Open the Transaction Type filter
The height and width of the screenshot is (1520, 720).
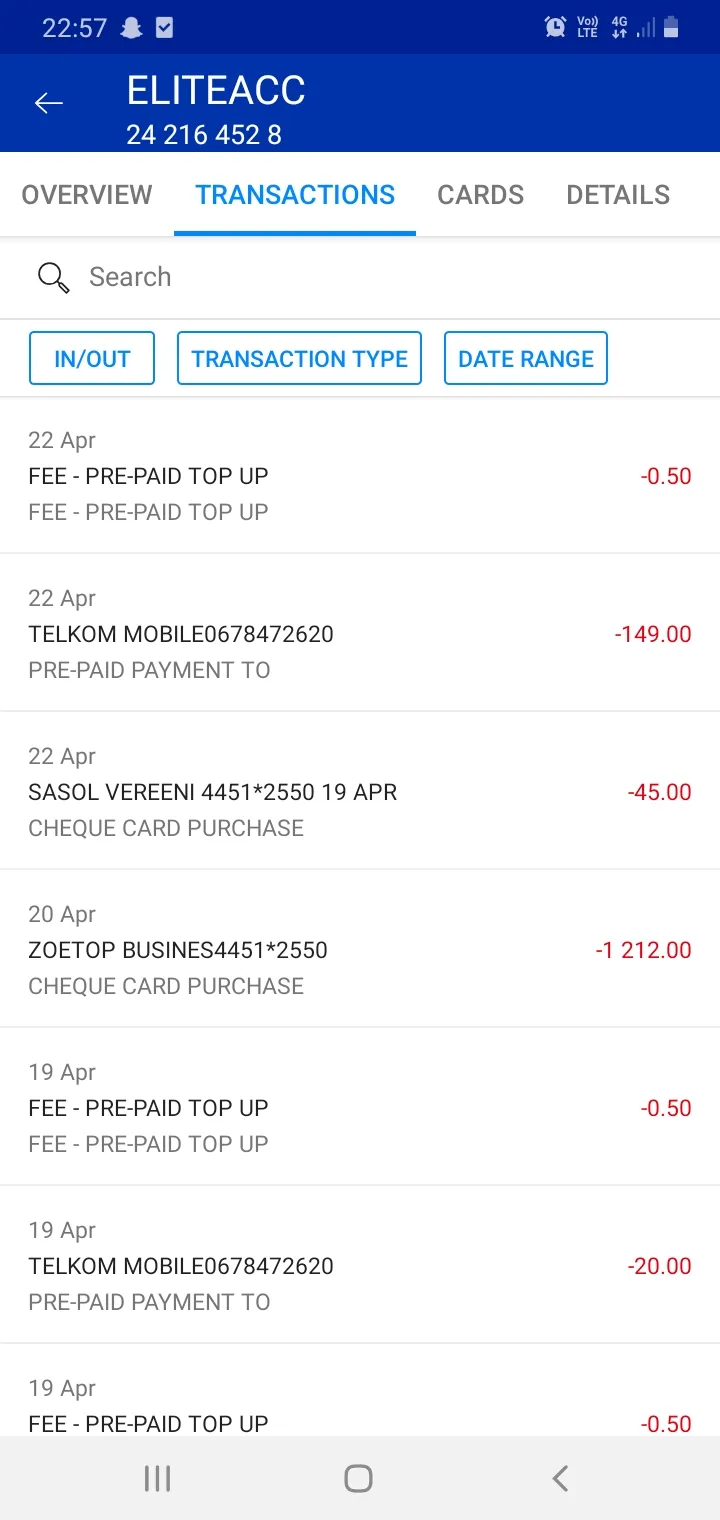pyautogui.click(x=299, y=358)
